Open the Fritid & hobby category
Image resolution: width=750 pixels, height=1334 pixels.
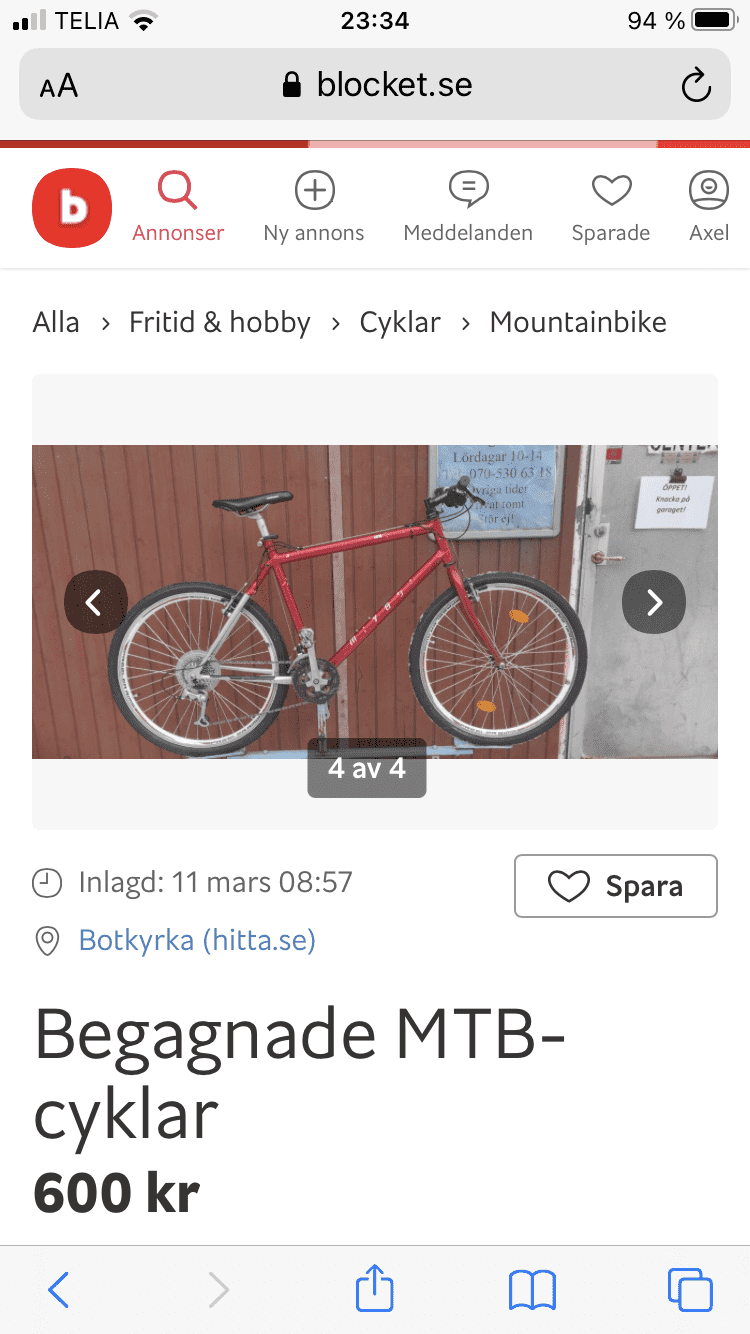coord(220,322)
